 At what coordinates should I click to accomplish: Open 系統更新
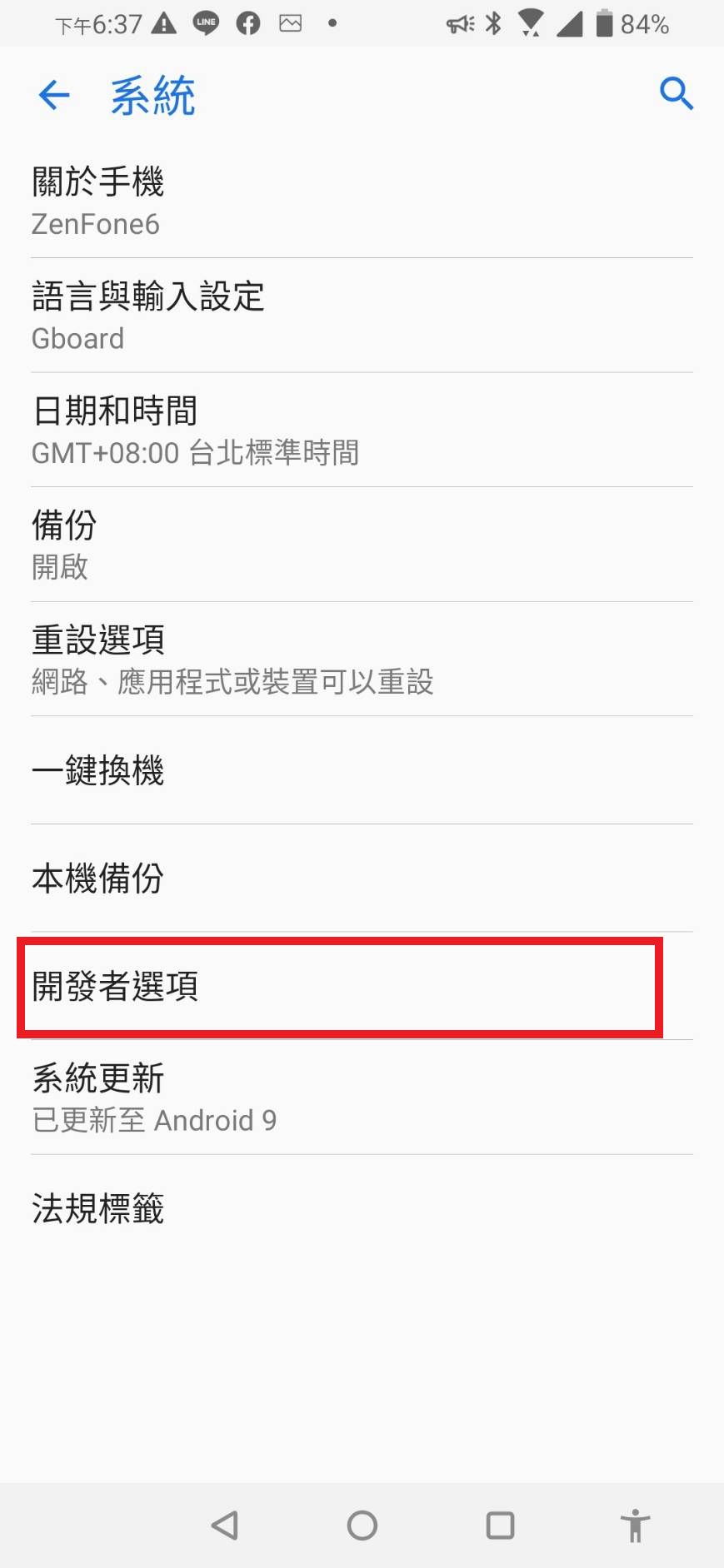coord(362,1097)
